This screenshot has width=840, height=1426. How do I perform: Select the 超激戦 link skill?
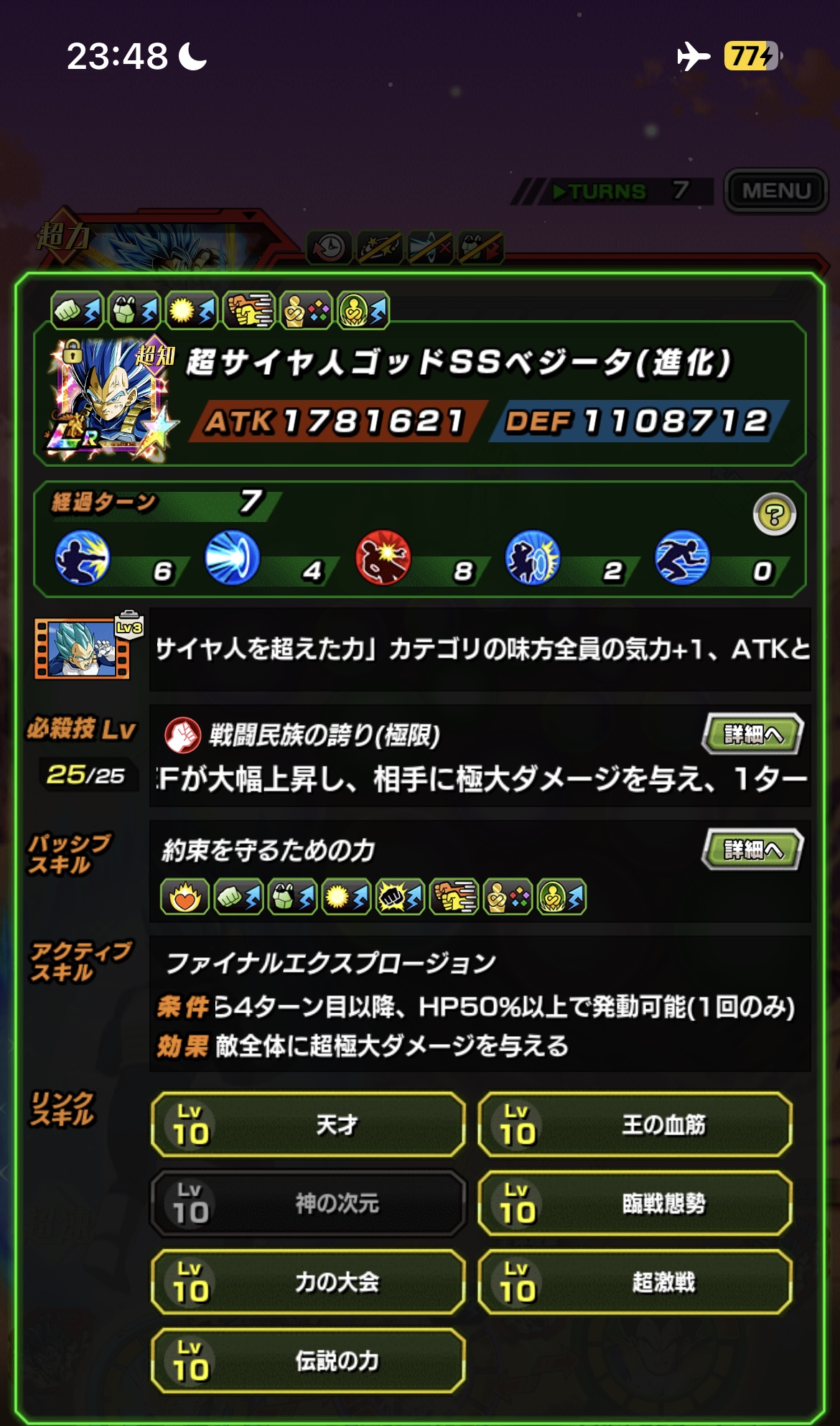click(x=635, y=1282)
